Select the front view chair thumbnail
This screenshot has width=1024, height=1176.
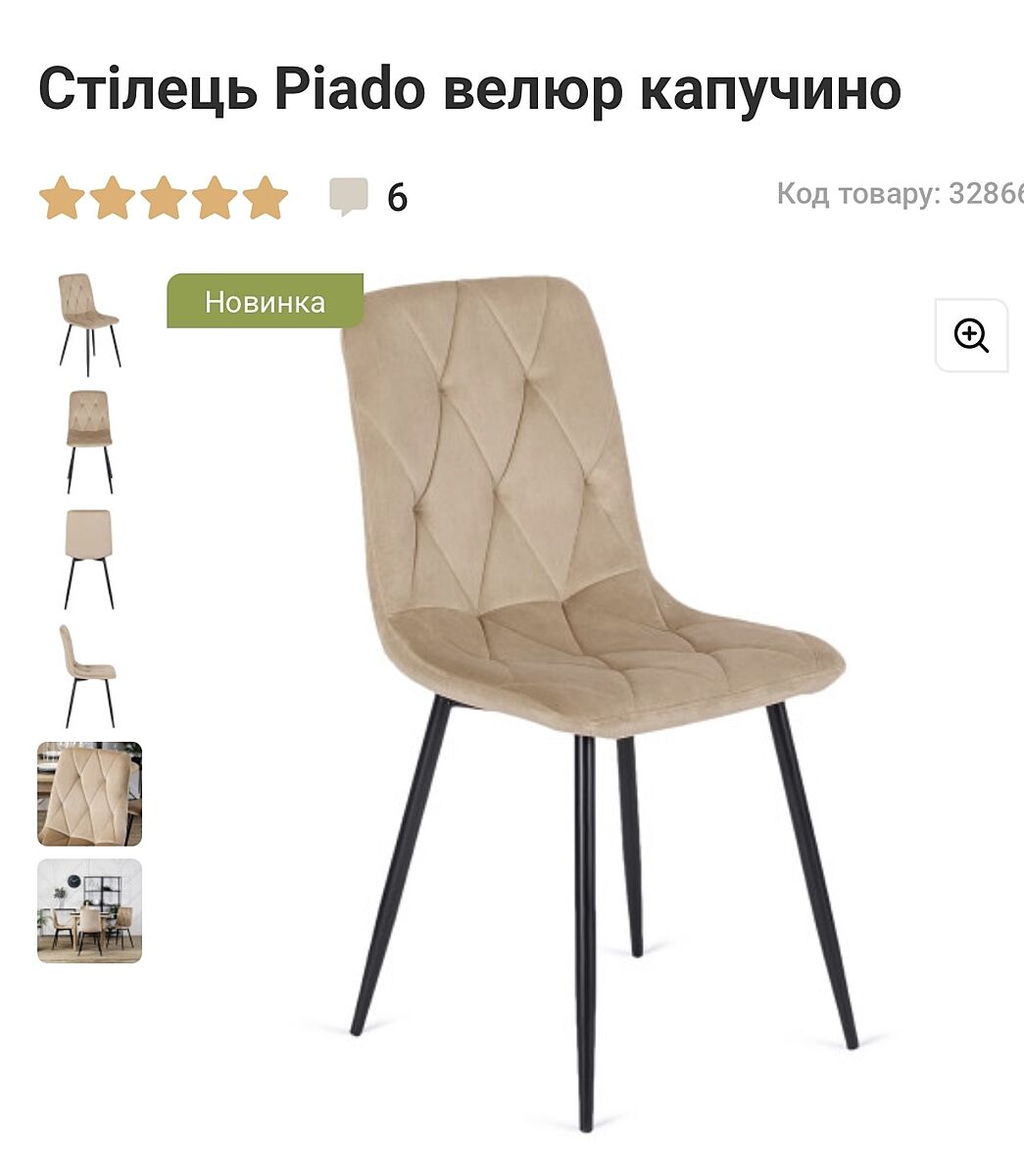click(89, 441)
